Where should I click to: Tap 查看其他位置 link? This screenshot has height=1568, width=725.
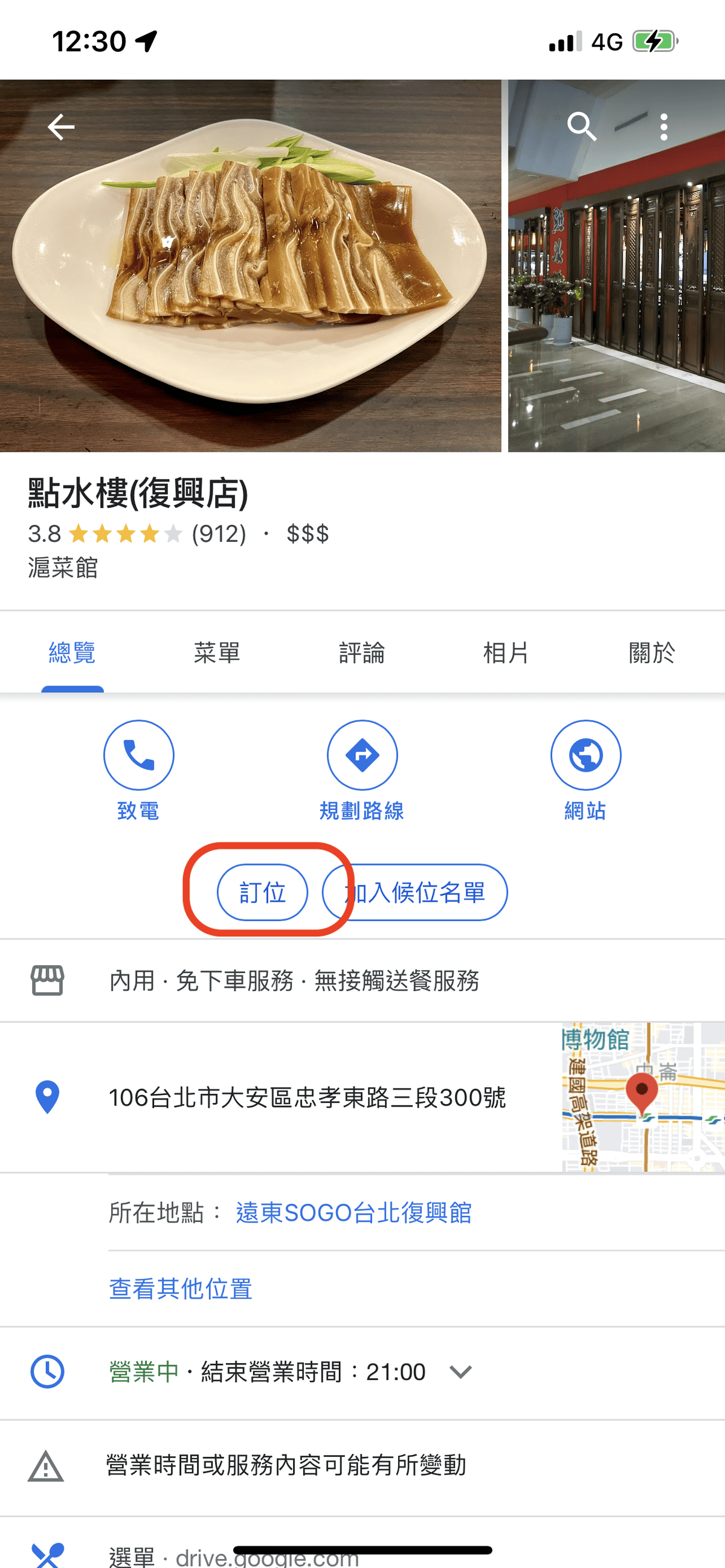coord(181,1289)
